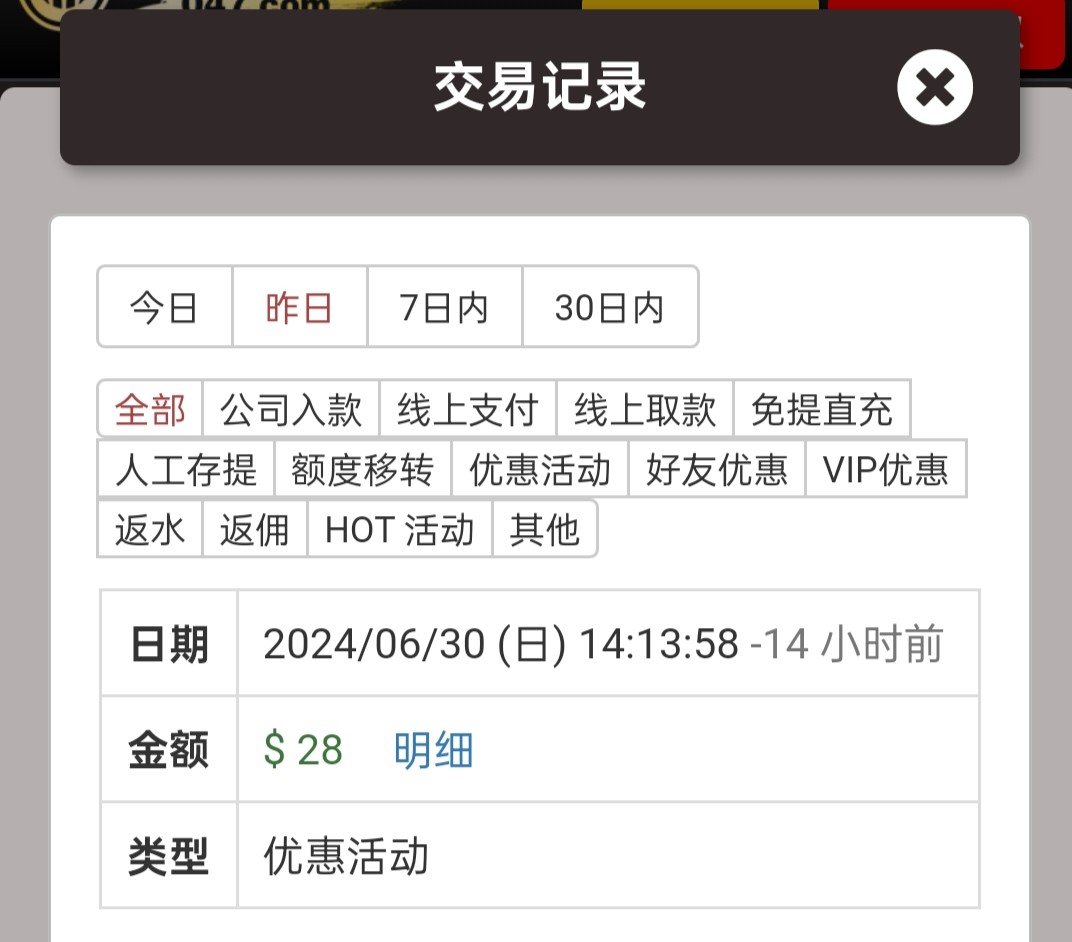Filter by 好友优惠

pyautogui.click(x=716, y=469)
